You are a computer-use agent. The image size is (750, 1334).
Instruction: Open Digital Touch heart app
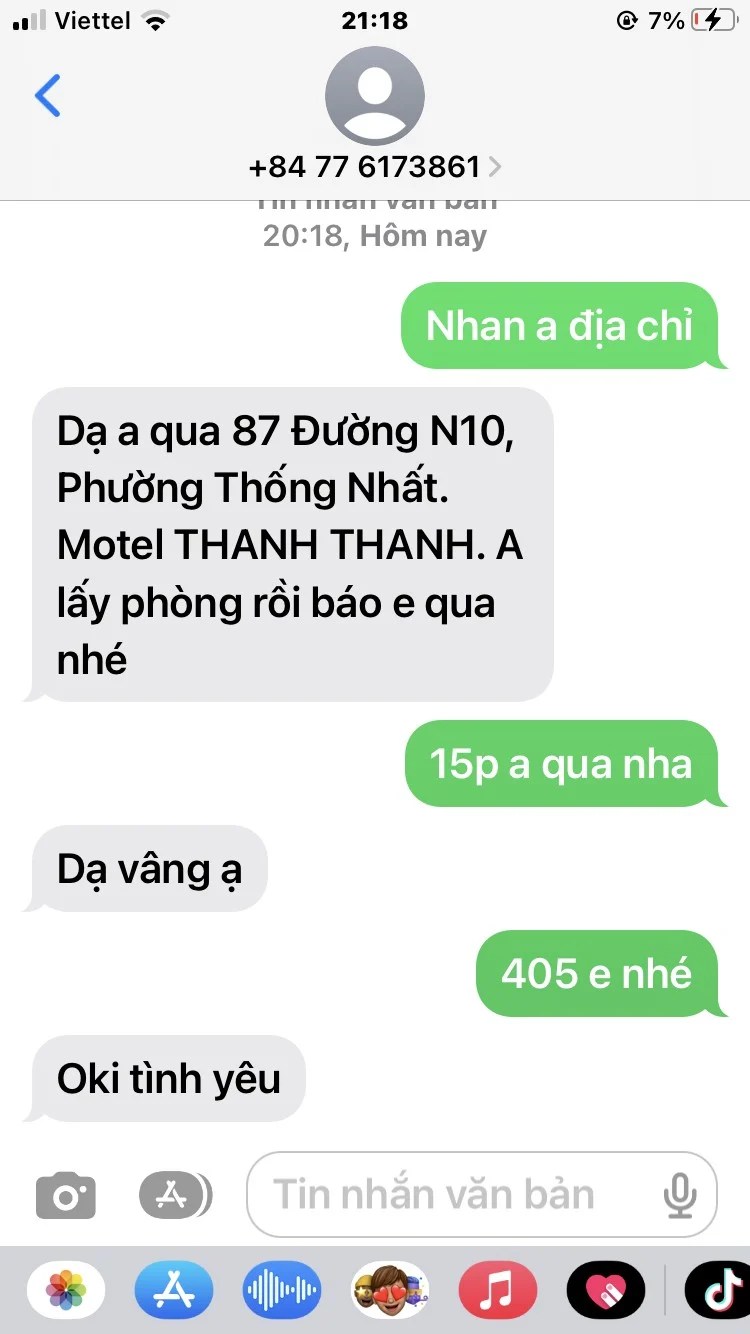606,1290
